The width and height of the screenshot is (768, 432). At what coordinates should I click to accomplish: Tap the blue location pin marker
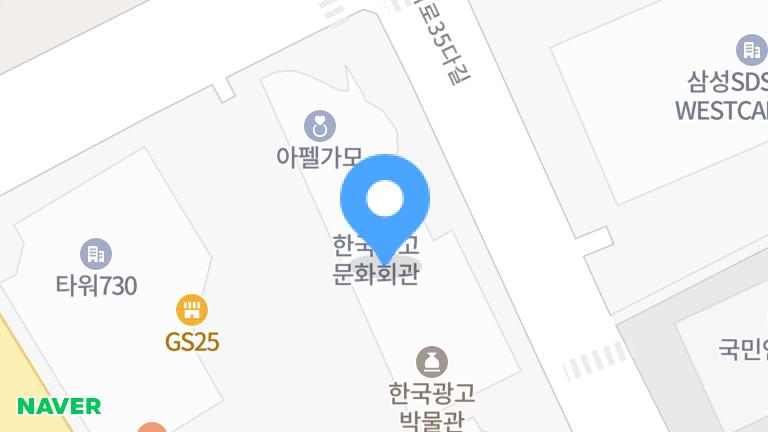pos(385,200)
